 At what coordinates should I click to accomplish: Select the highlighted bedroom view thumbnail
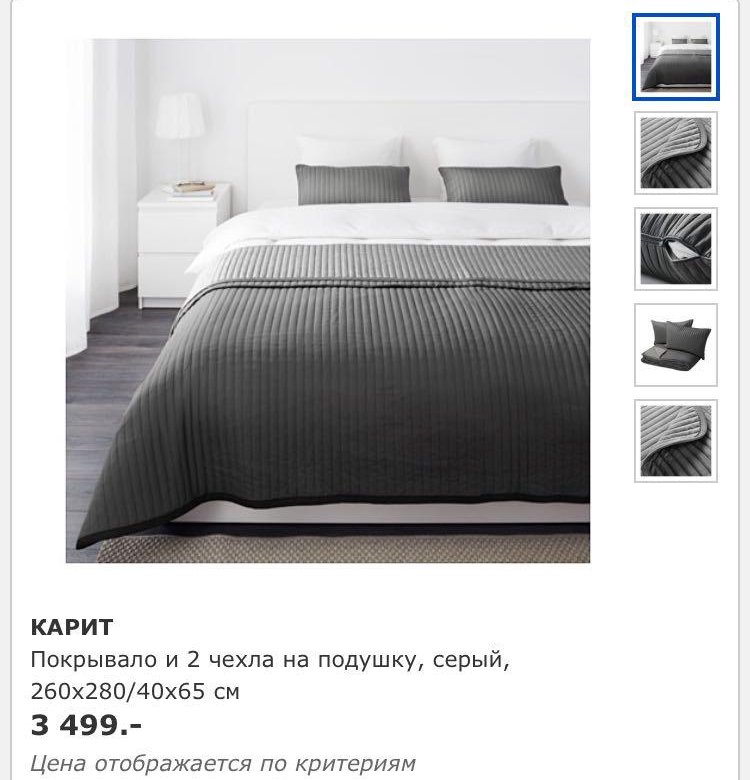click(x=675, y=57)
